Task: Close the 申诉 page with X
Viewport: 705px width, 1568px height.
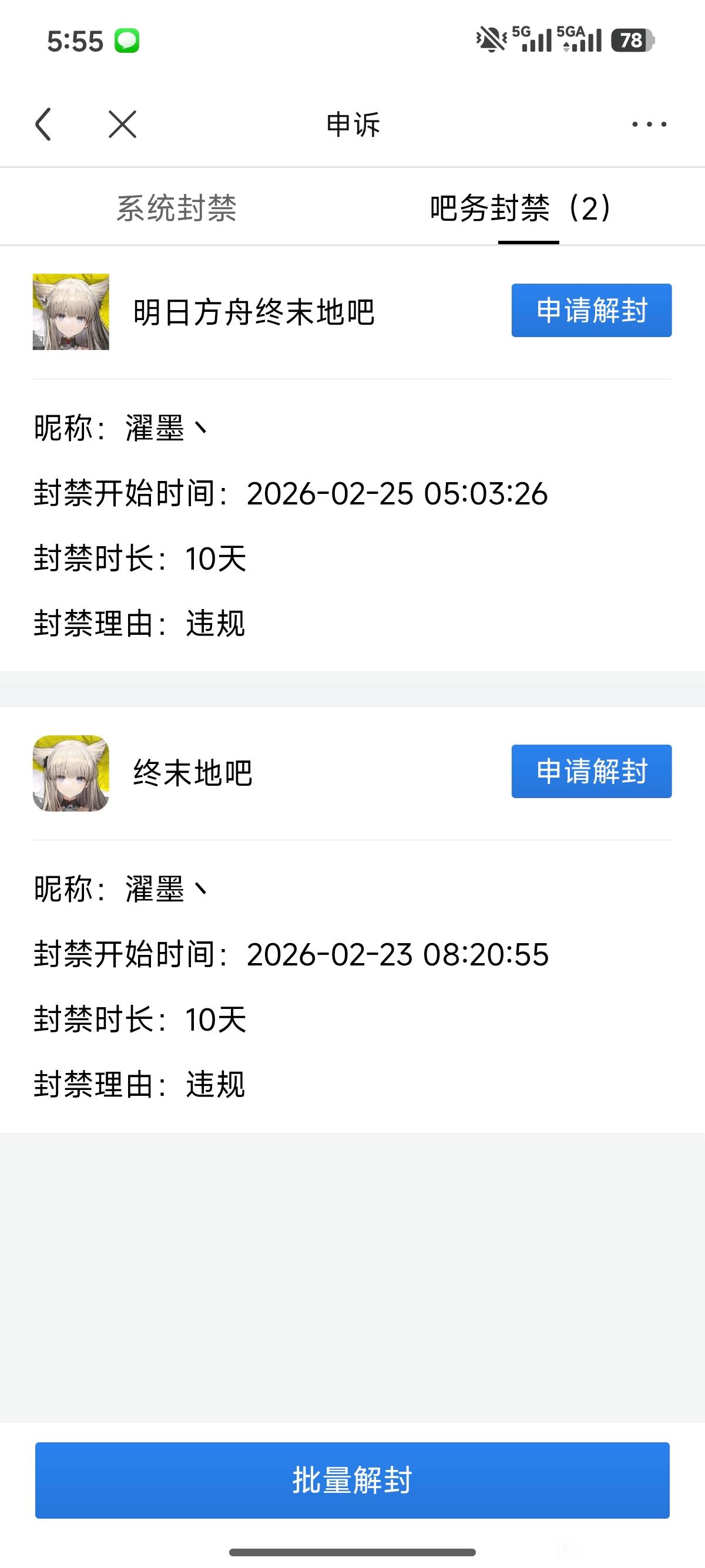Action: tap(122, 125)
